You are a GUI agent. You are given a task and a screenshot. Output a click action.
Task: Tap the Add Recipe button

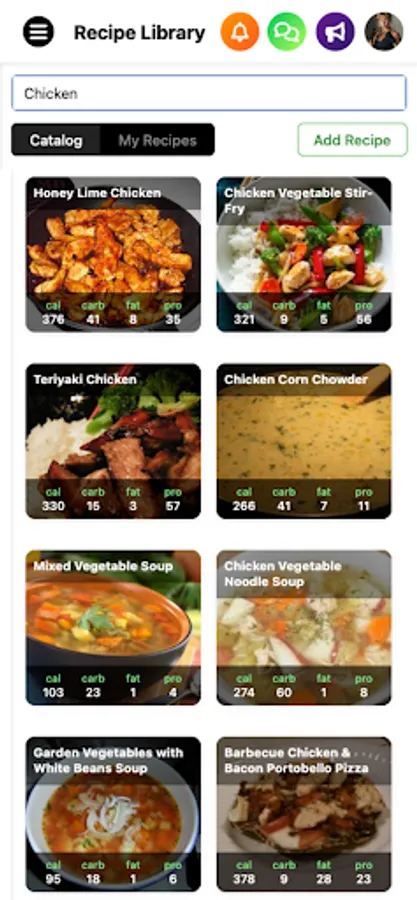352,140
